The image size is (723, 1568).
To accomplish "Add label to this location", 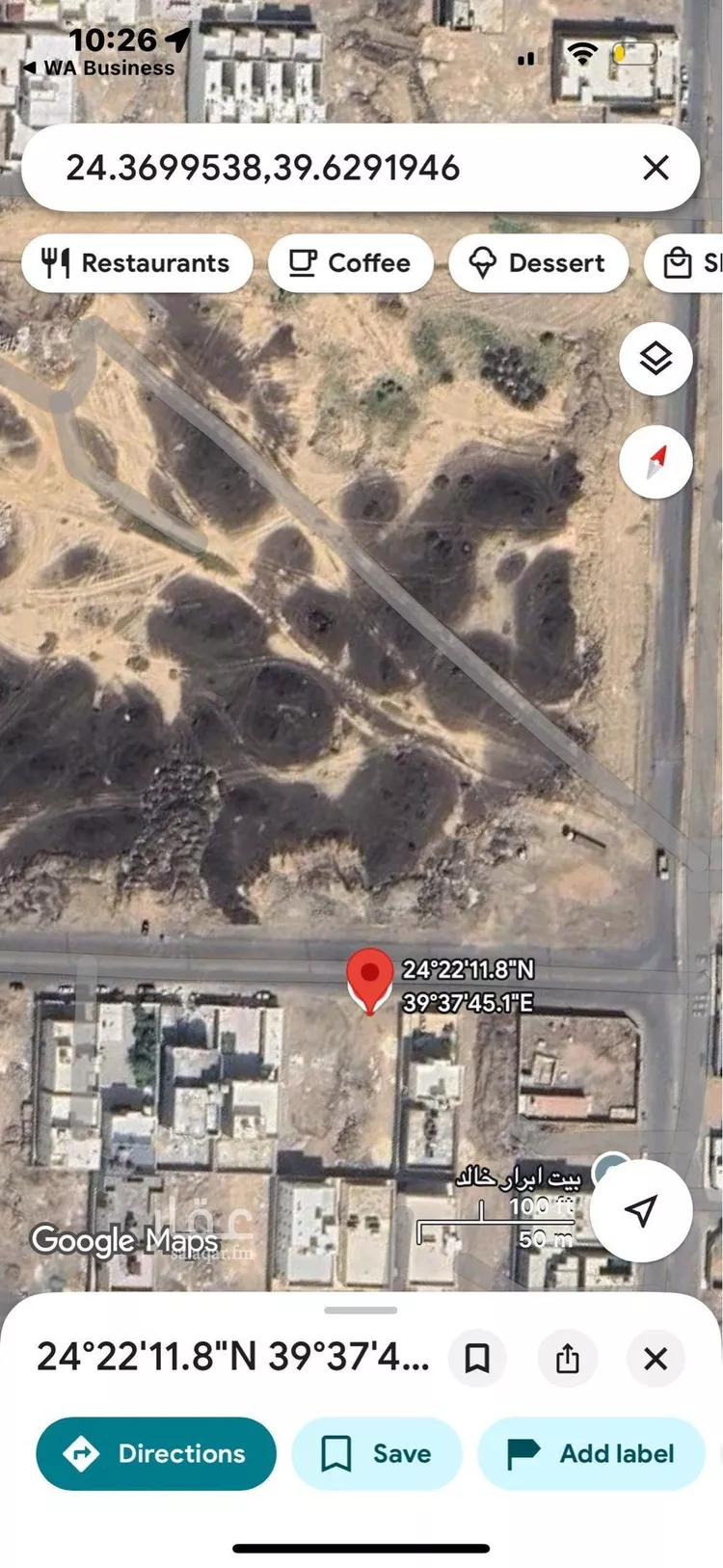I will click(591, 1453).
